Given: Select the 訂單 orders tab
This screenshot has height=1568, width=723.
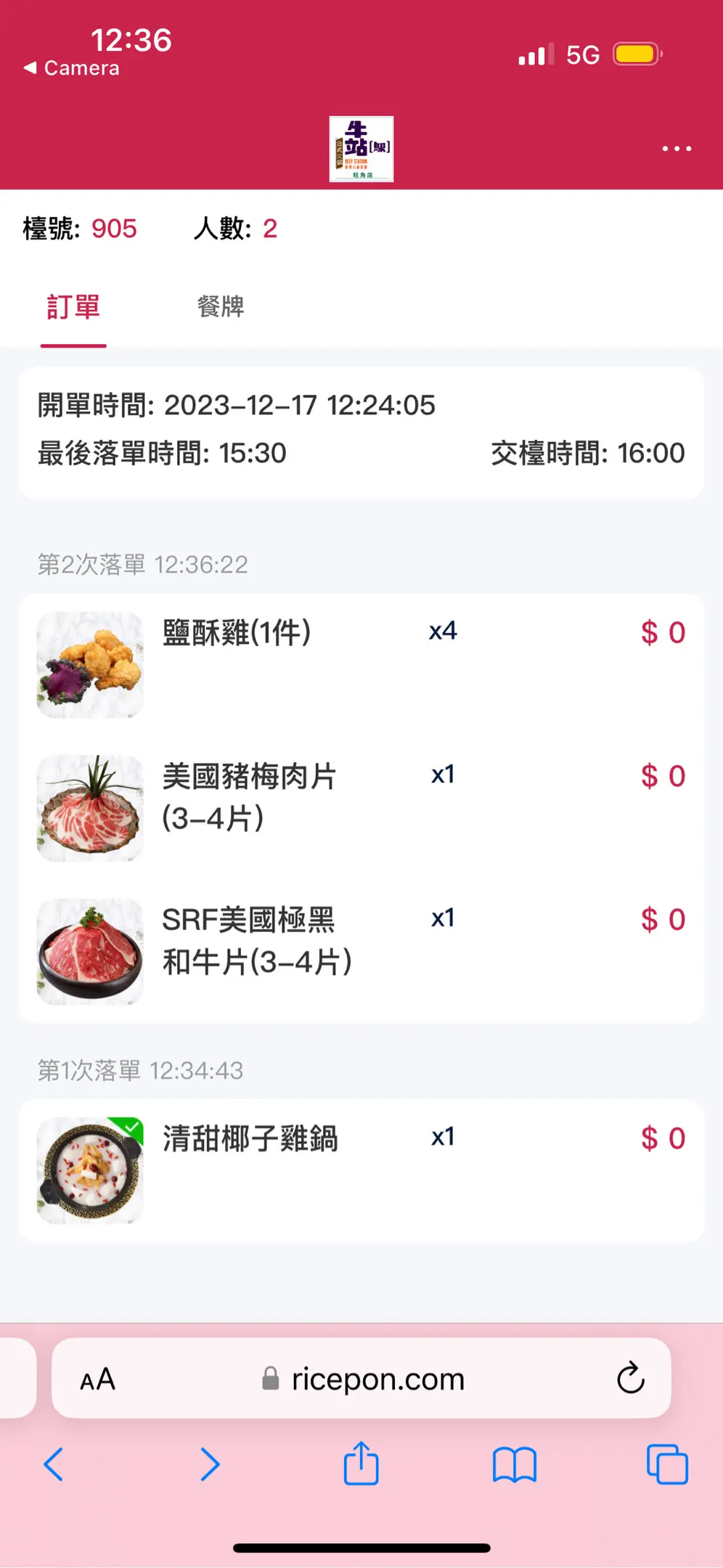Looking at the screenshot, I should (x=73, y=306).
